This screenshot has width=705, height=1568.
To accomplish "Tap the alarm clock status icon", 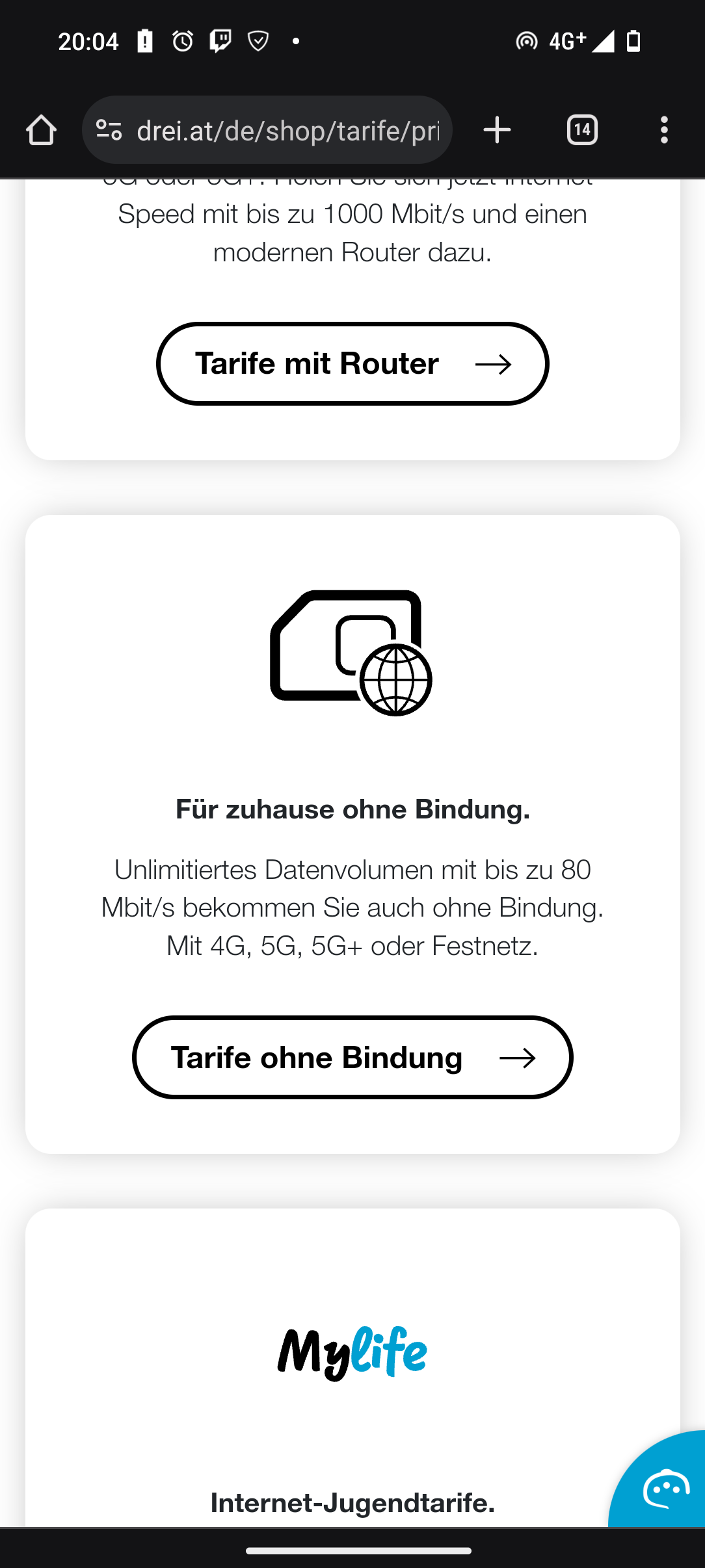I will (x=183, y=40).
